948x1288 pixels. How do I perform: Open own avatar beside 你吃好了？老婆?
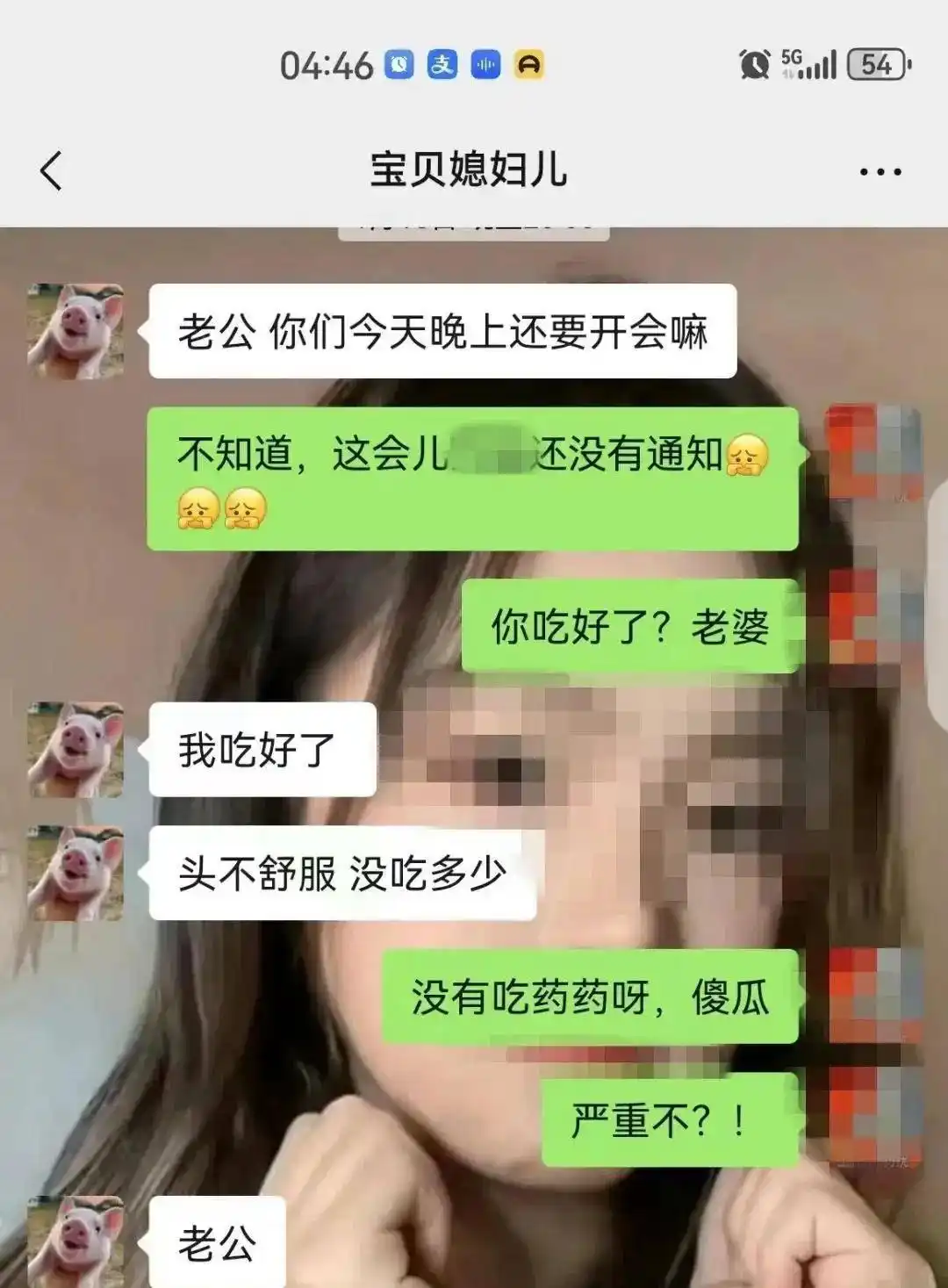873,625
